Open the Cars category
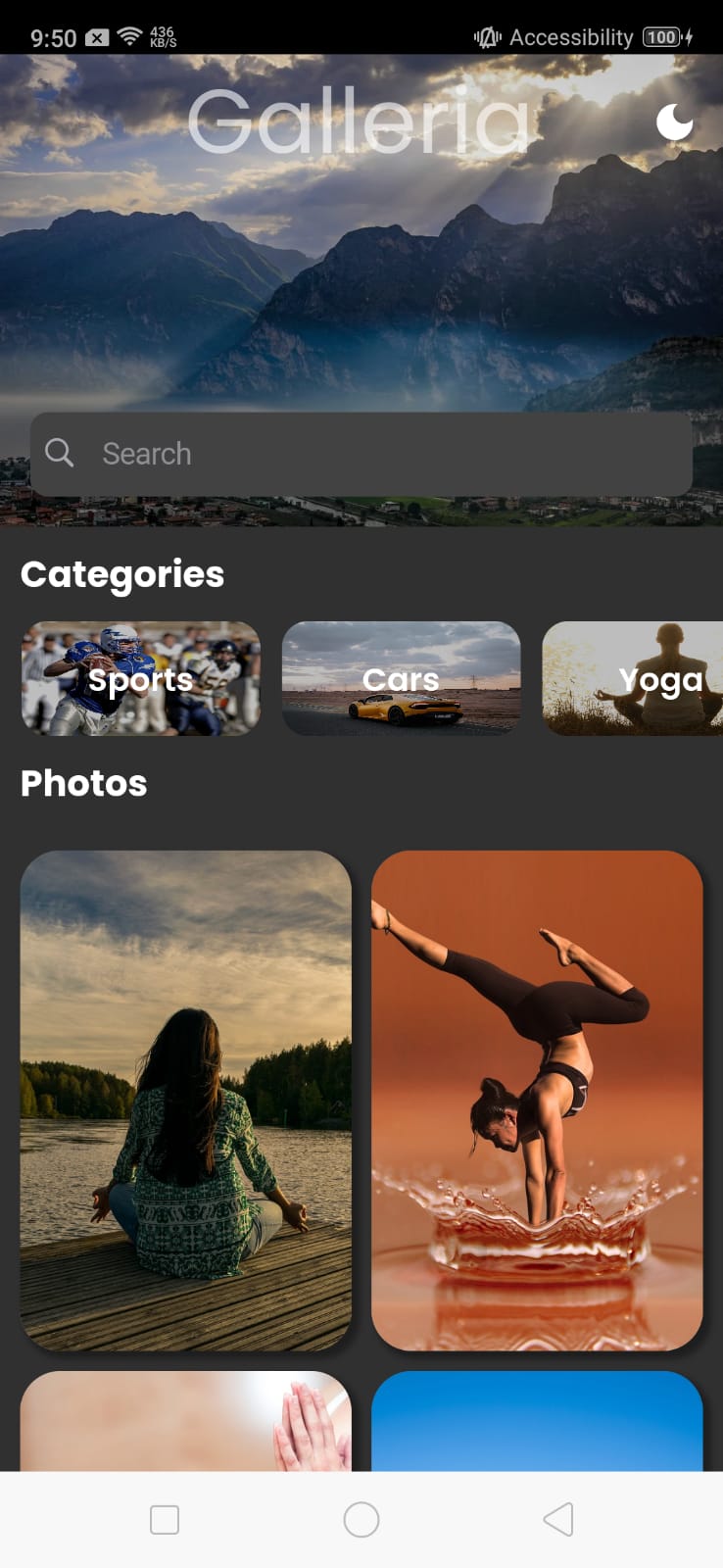Viewport: 723px width, 1568px height. click(401, 679)
